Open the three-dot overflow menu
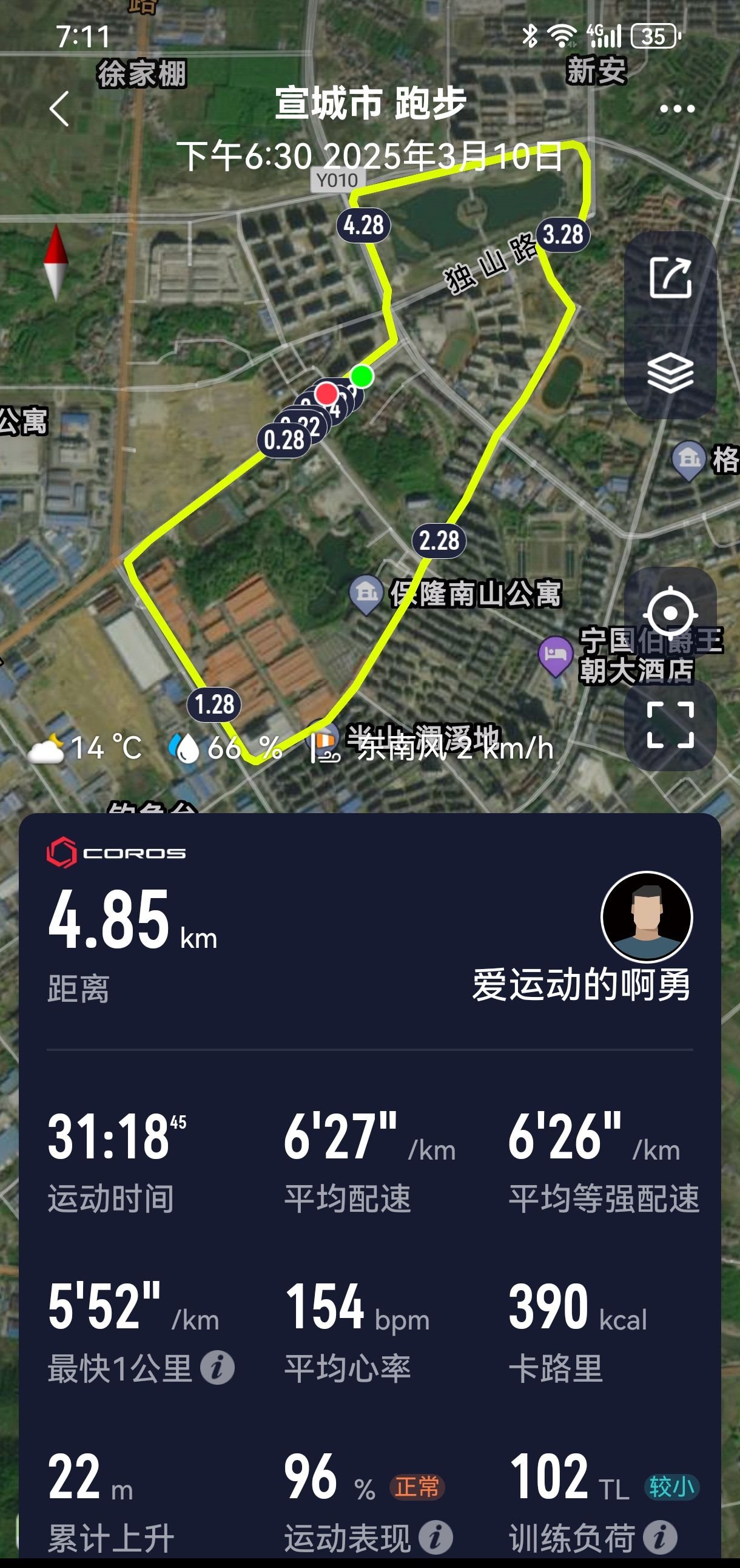 pos(677,109)
